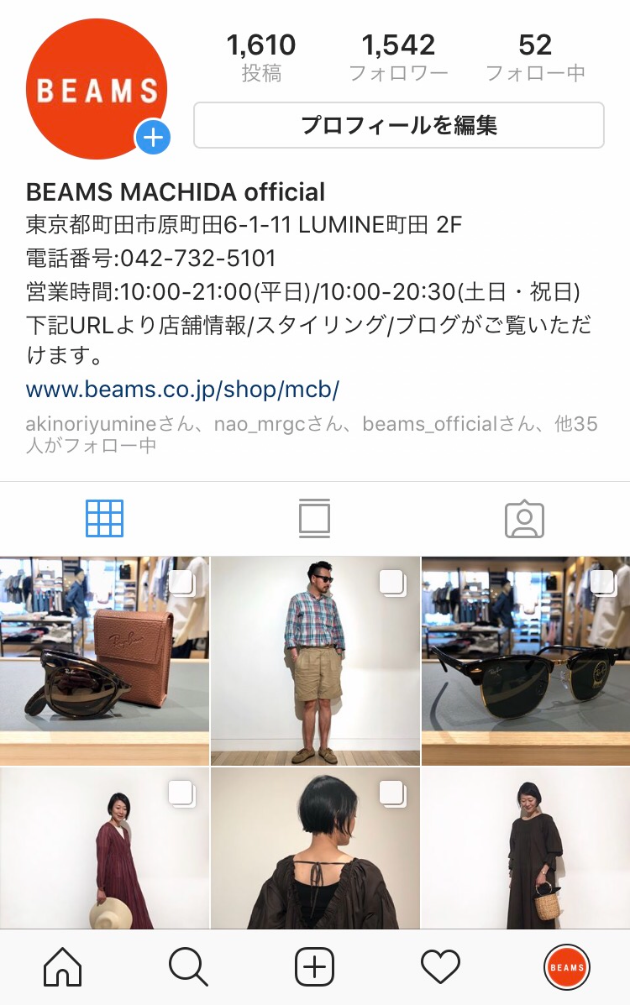630x1005 pixels.
Task: Switch to the single-column feed view tab
Action: (x=314, y=518)
